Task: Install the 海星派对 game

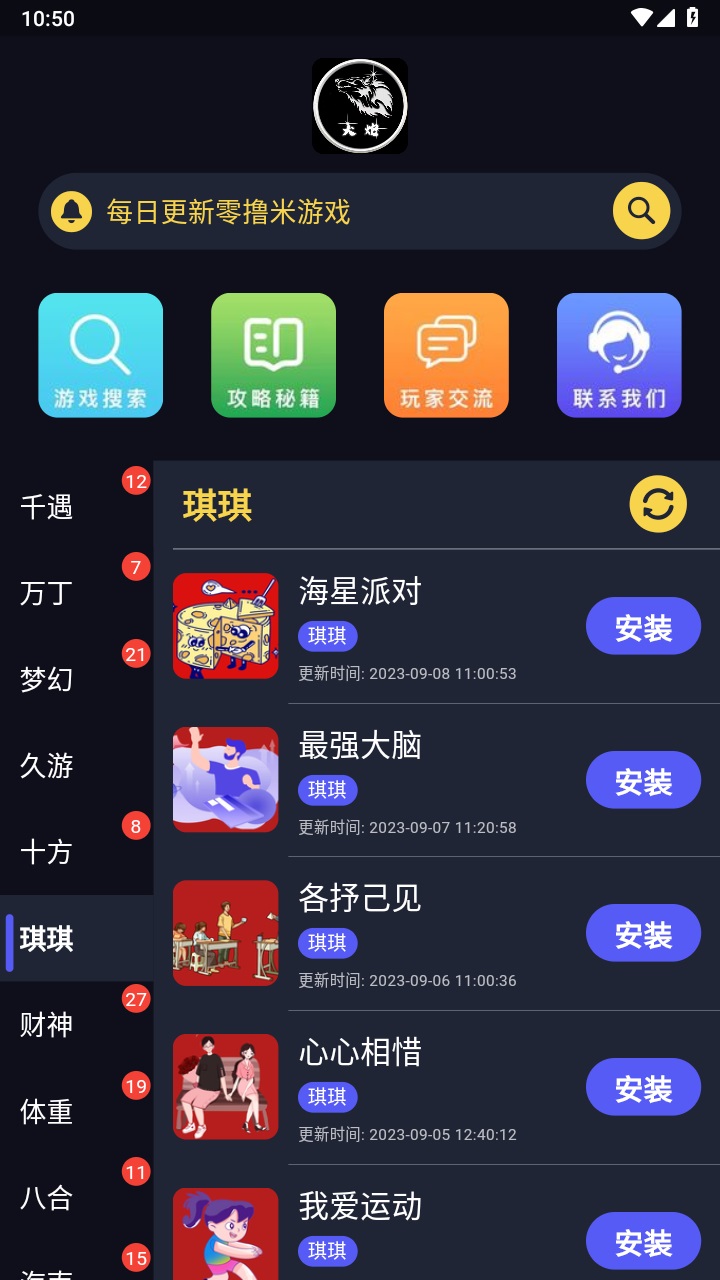Action: point(643,626)
